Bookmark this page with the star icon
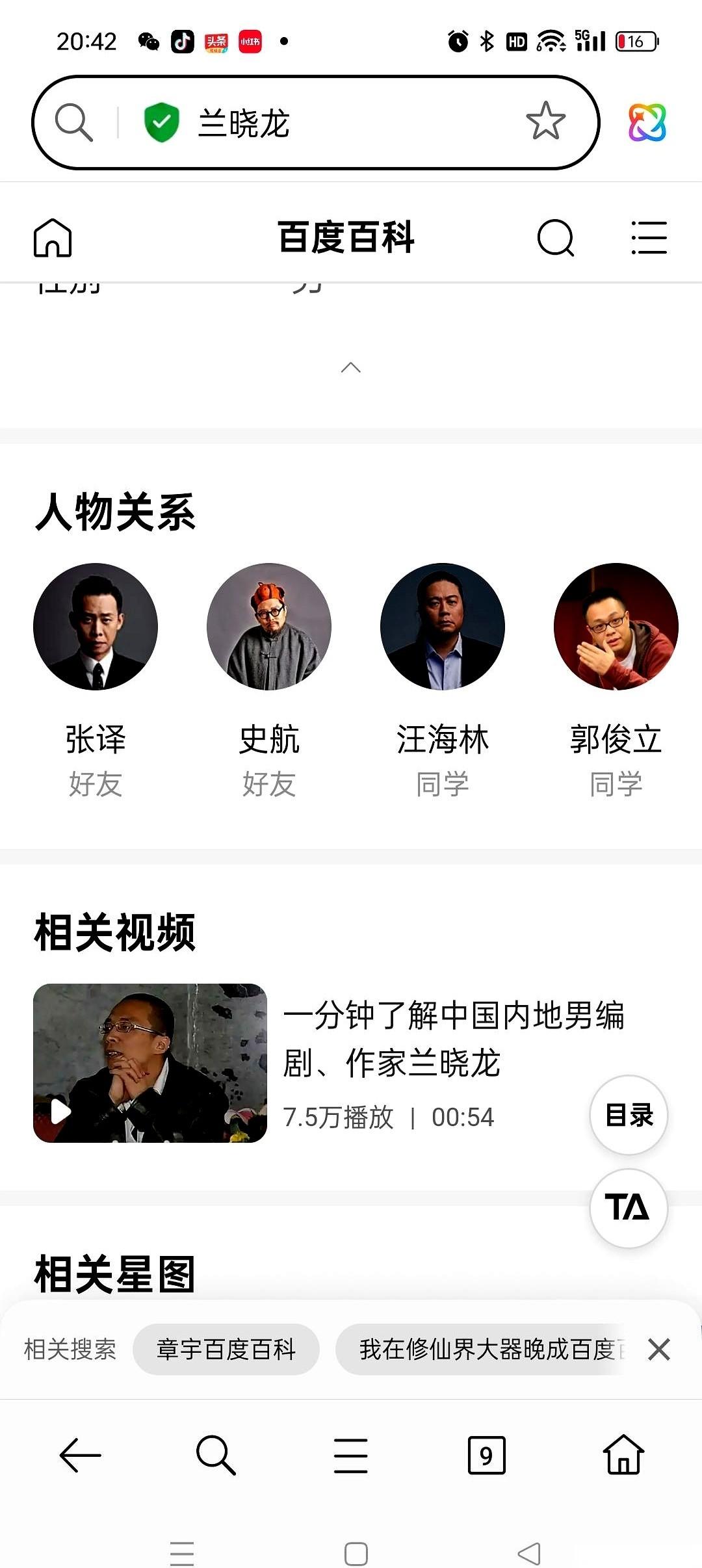Image resolution: width=702 pixels, height=1568 pixels. [x=545, y=122]
